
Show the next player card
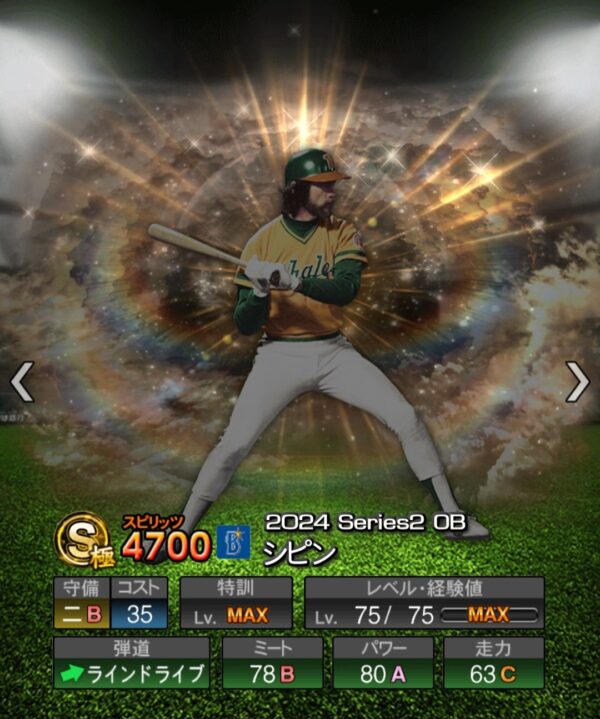577,381
